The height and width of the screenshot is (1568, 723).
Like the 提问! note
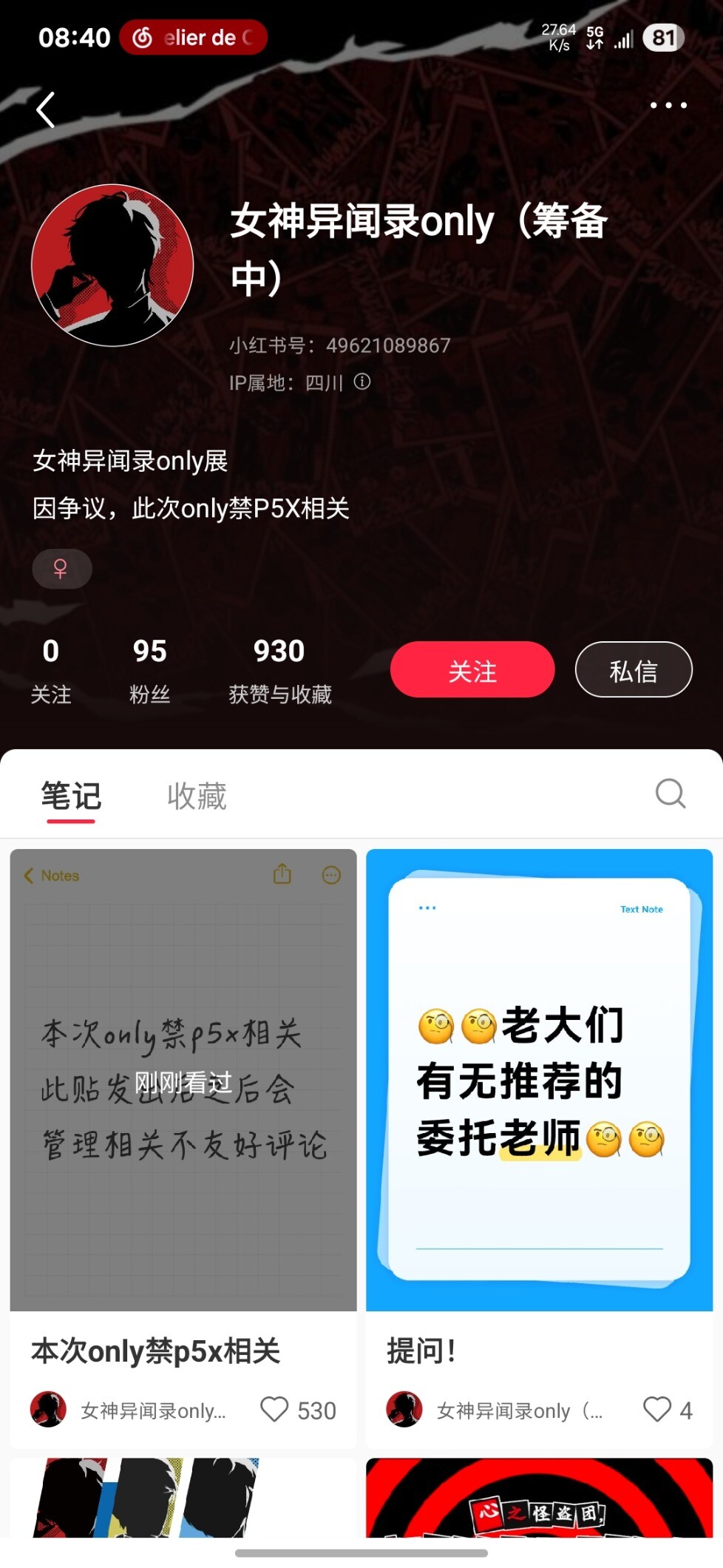[657, 1409]
